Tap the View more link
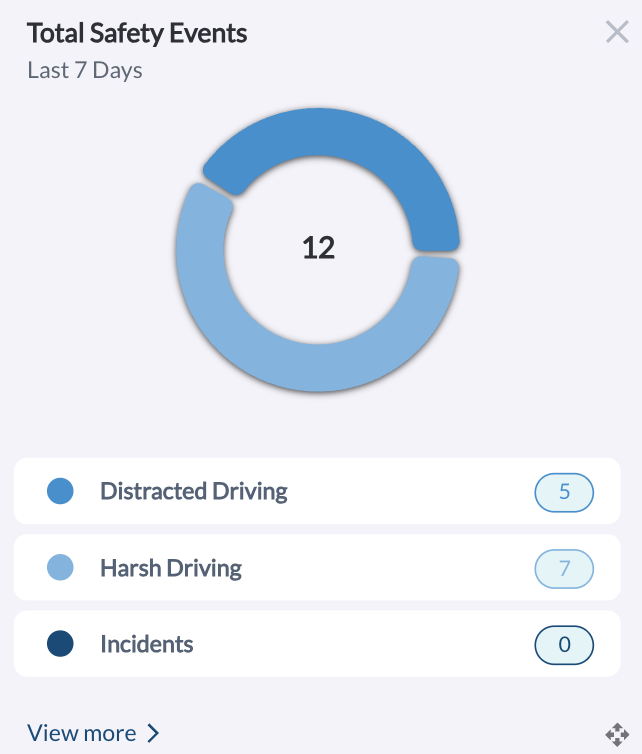642x754 pixels. pos(93,732)
